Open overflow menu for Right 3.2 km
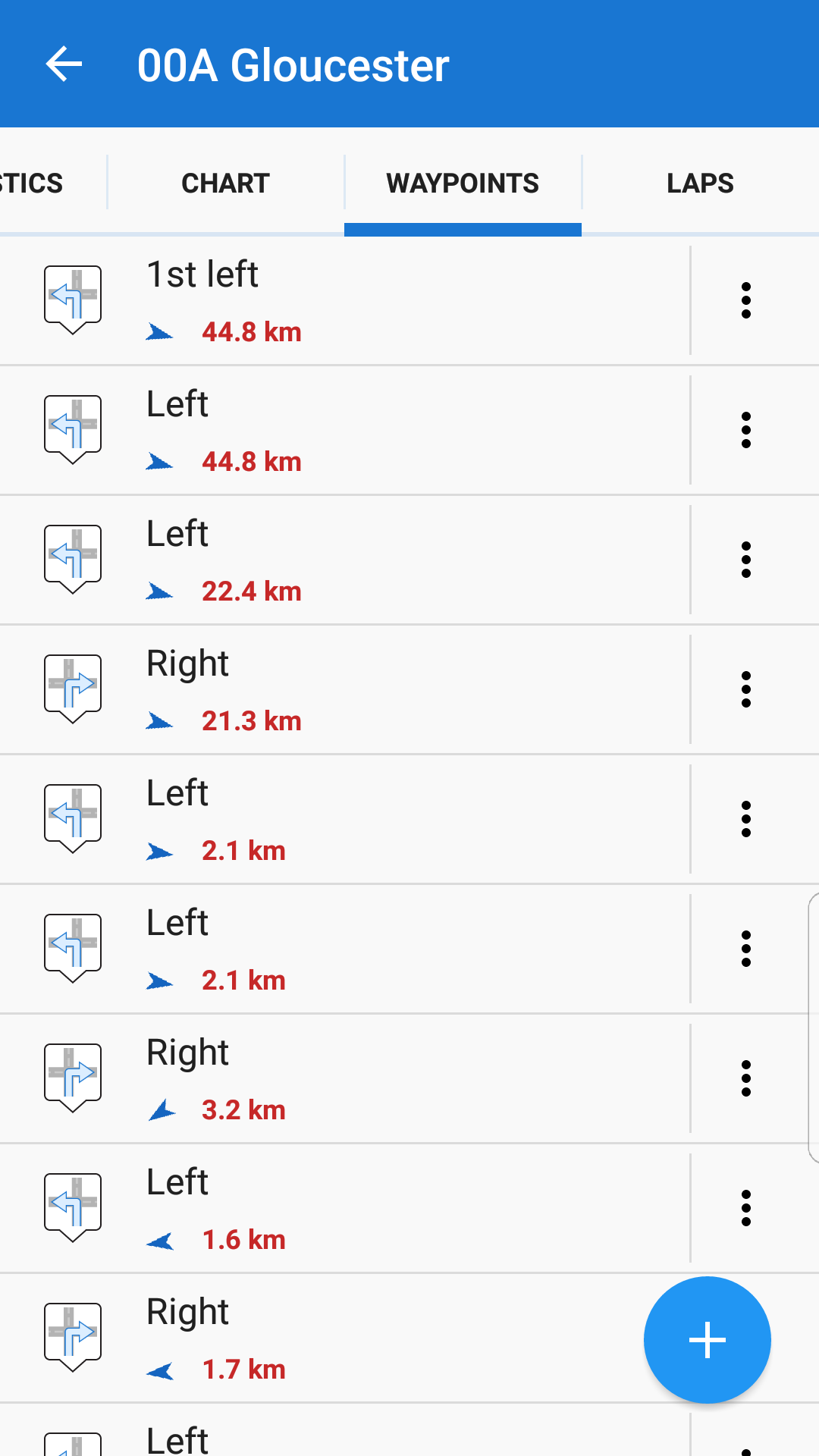 (746, 1079)
